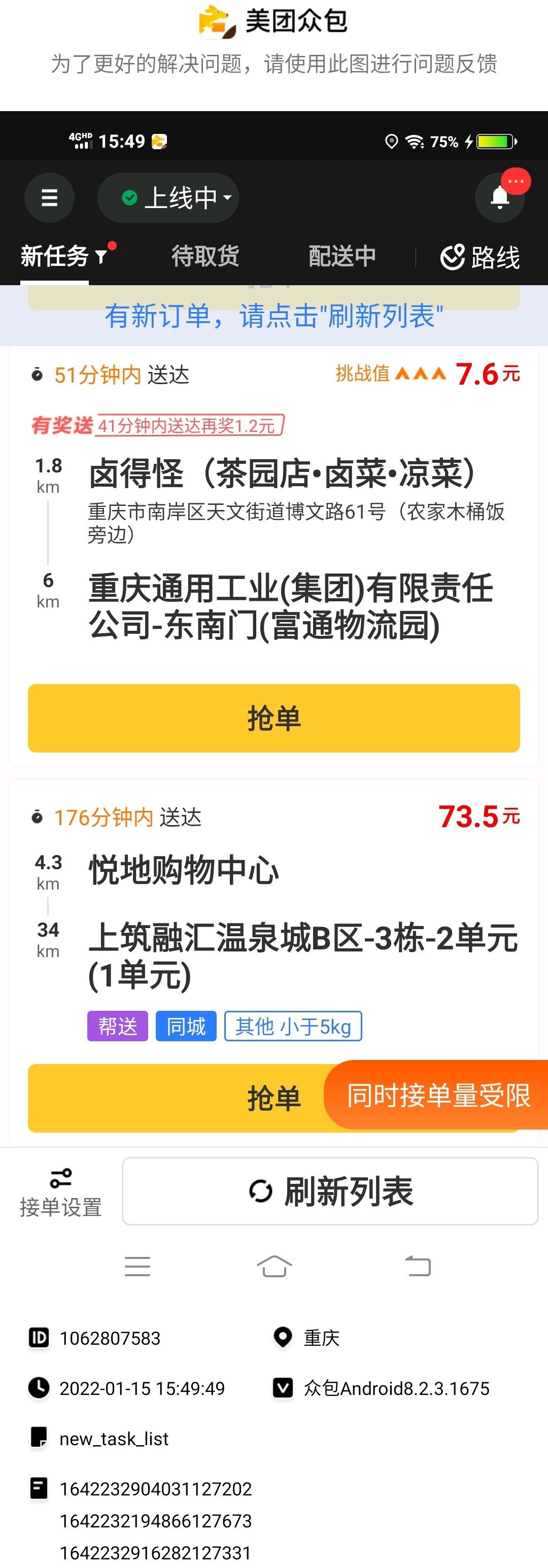The height and width of the screenshot is (1568, 548).
Task: Switch to the 待取货 tab
Action: pyautogui.click(x=205, y=256)
